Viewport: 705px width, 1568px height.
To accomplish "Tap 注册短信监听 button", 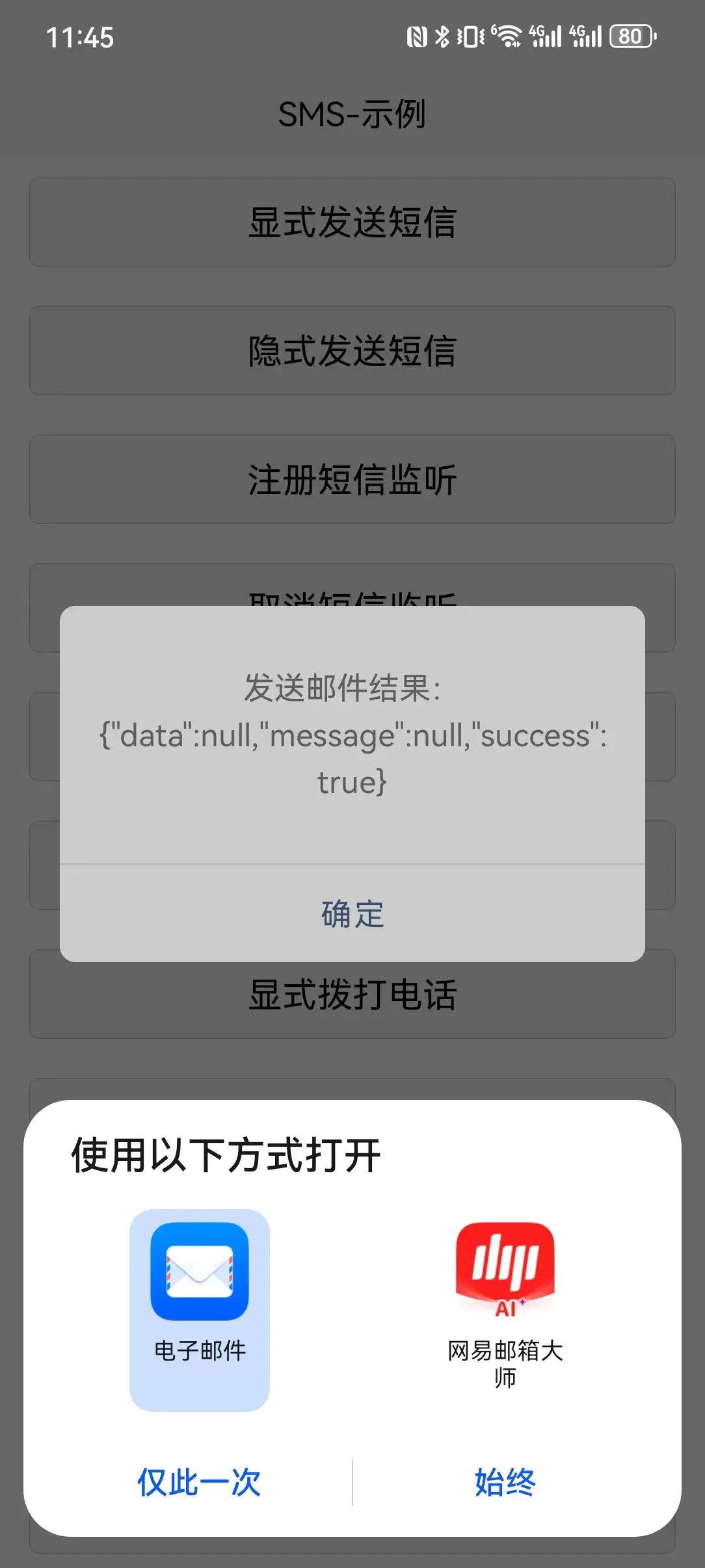I will 352,479.
